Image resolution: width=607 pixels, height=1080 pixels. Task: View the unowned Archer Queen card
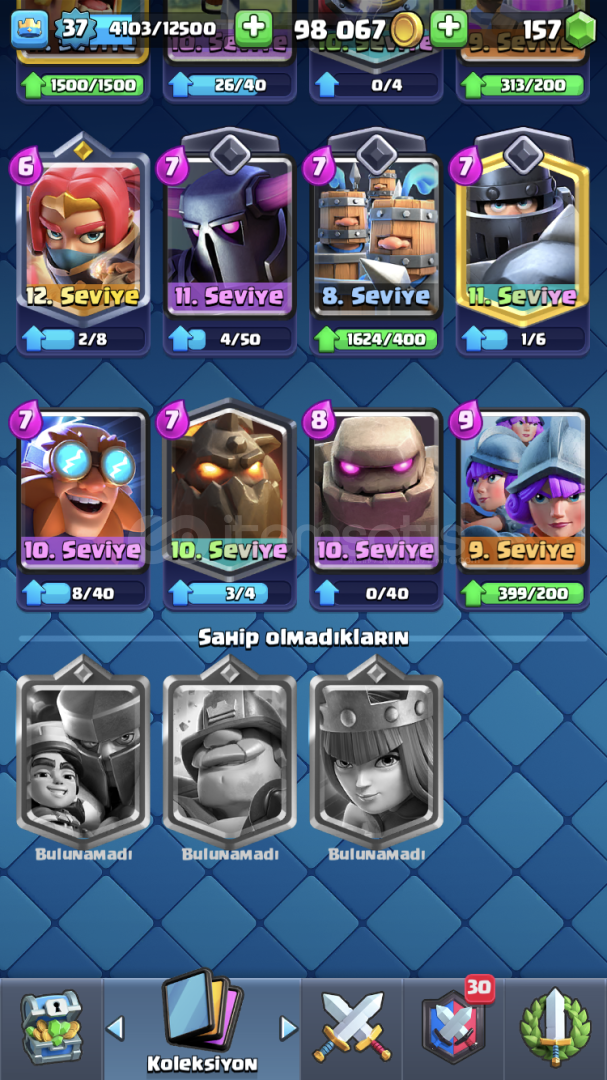click(375, 751)
